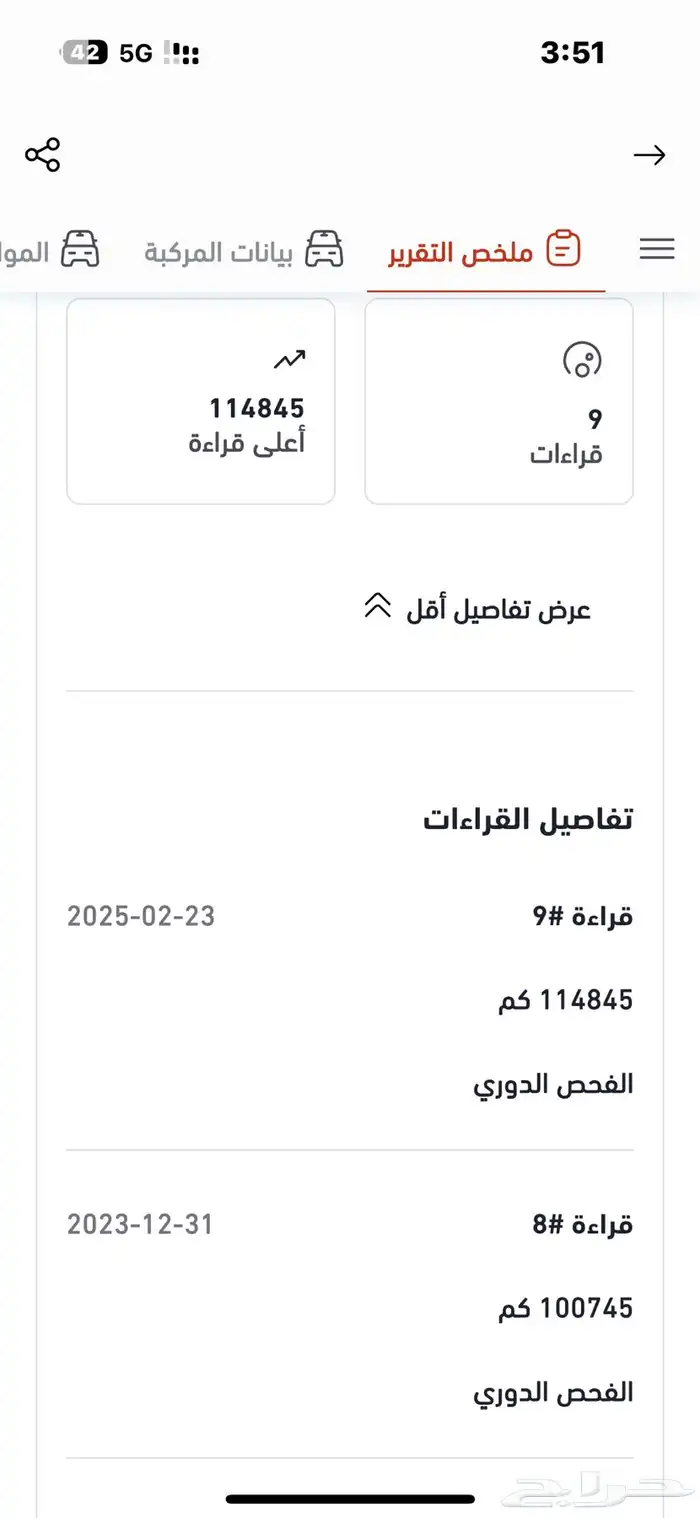The width and height of the screenshot is (700, 1518).
Task: Switch to بيانات المركبة tab
Action: (243, 250)
